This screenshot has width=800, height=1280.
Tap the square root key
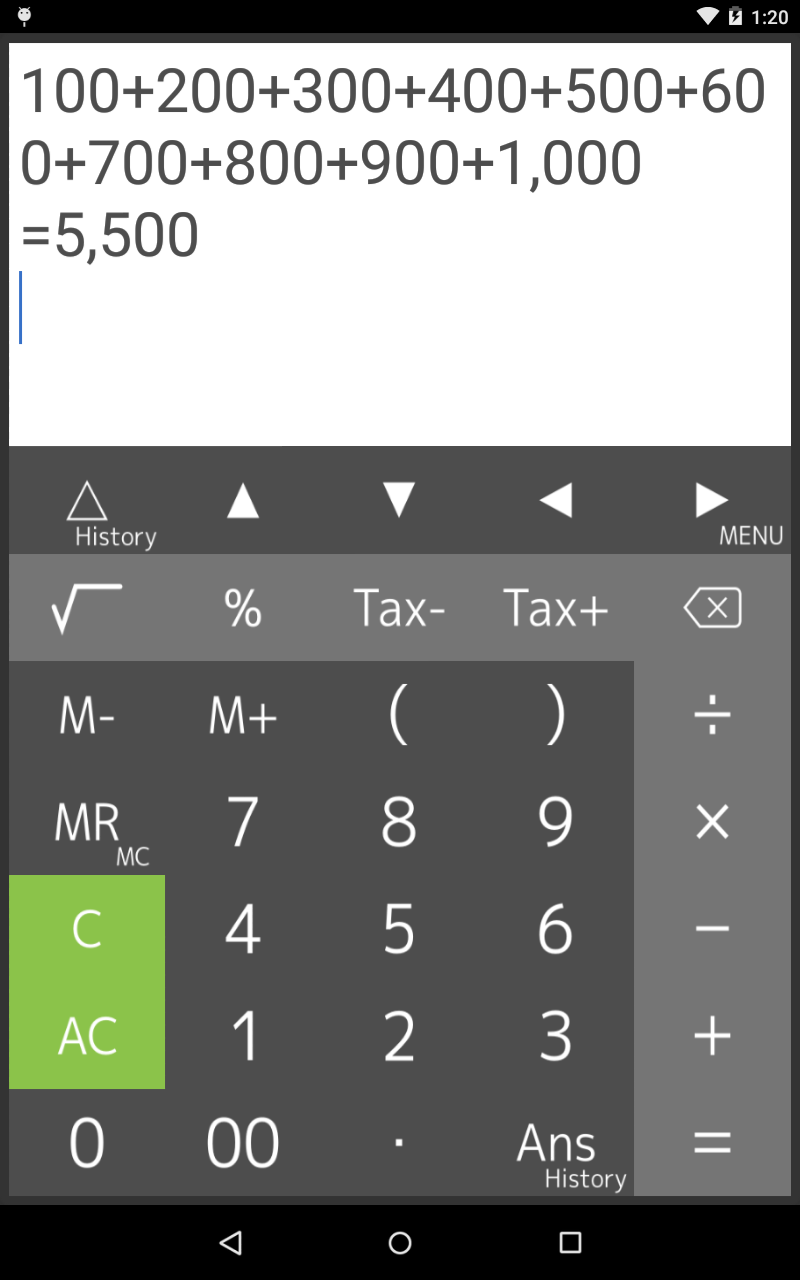[87, 608]
